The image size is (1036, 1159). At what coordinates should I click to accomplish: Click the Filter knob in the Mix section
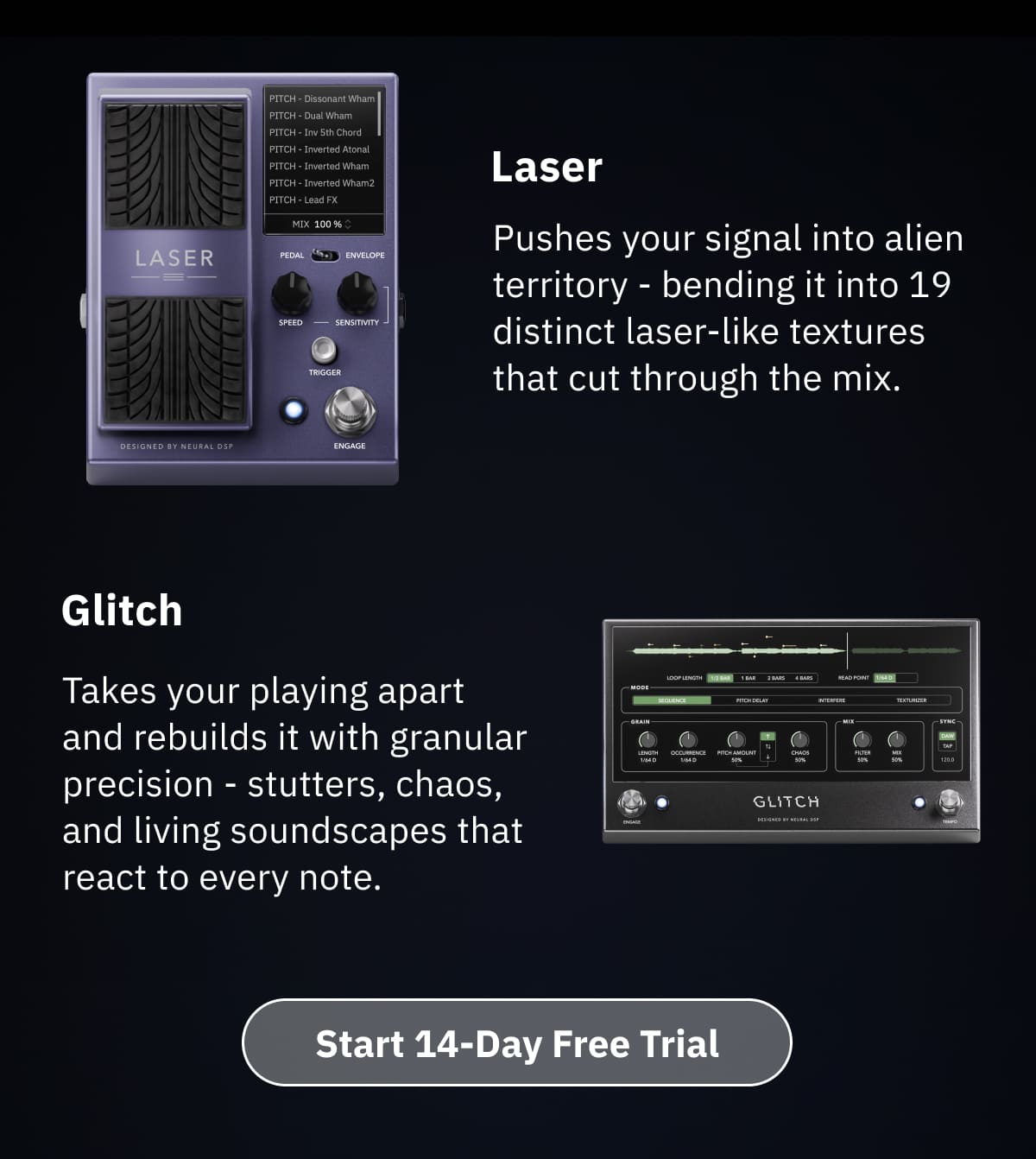pyautogui.click(x=862, y=740)
